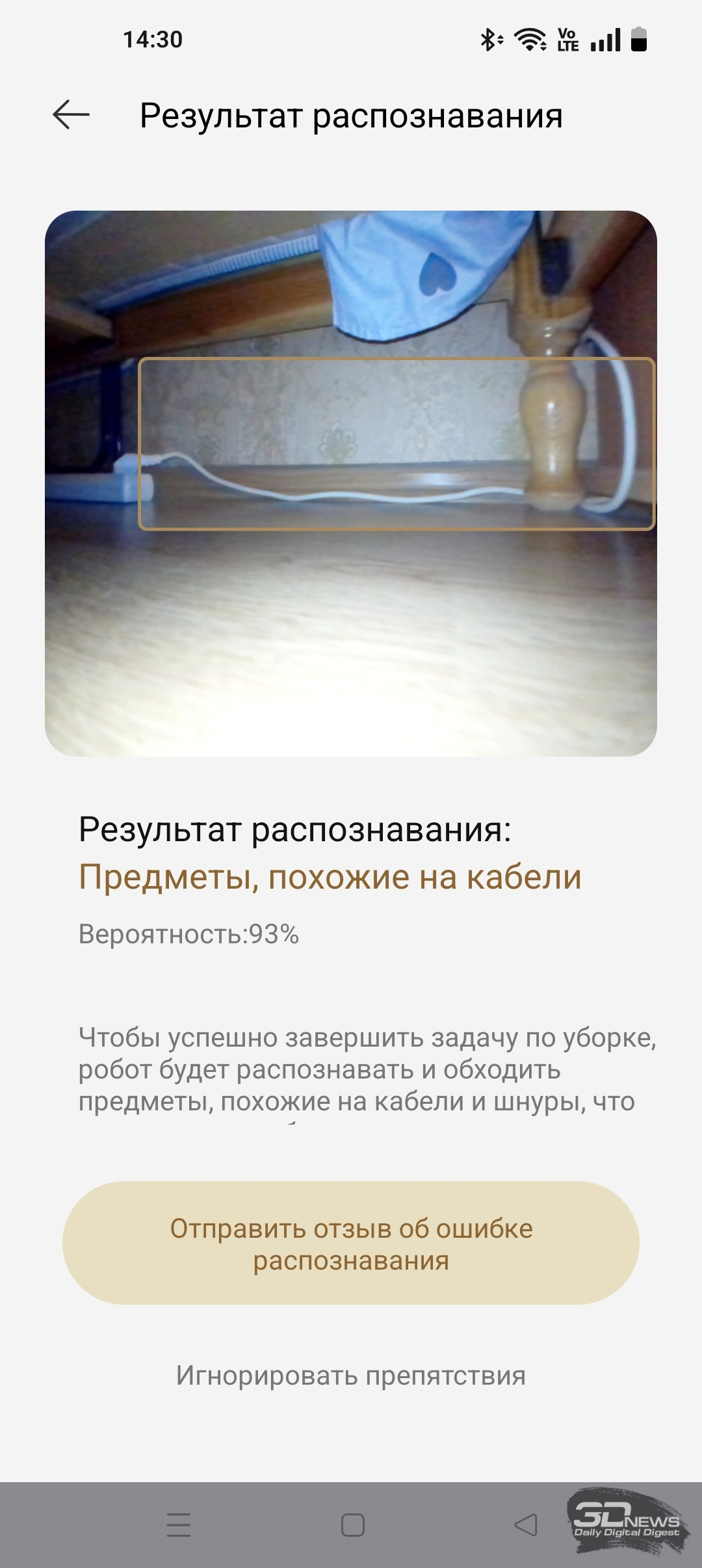The width and height of the screenshot is (702, 1568).
Task: Go back using the top arrow
Action: pyautogui.click(x=71, y=115)
